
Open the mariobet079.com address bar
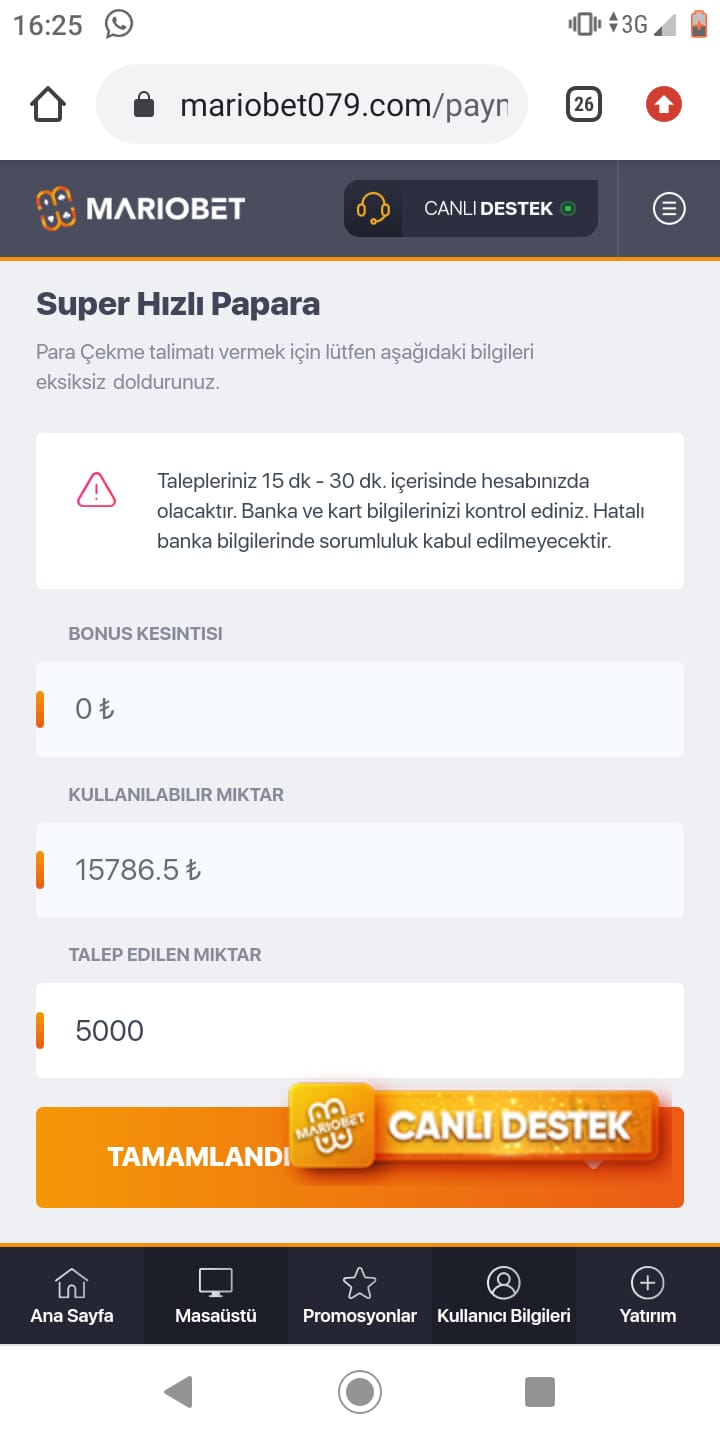tap(312, 105)
